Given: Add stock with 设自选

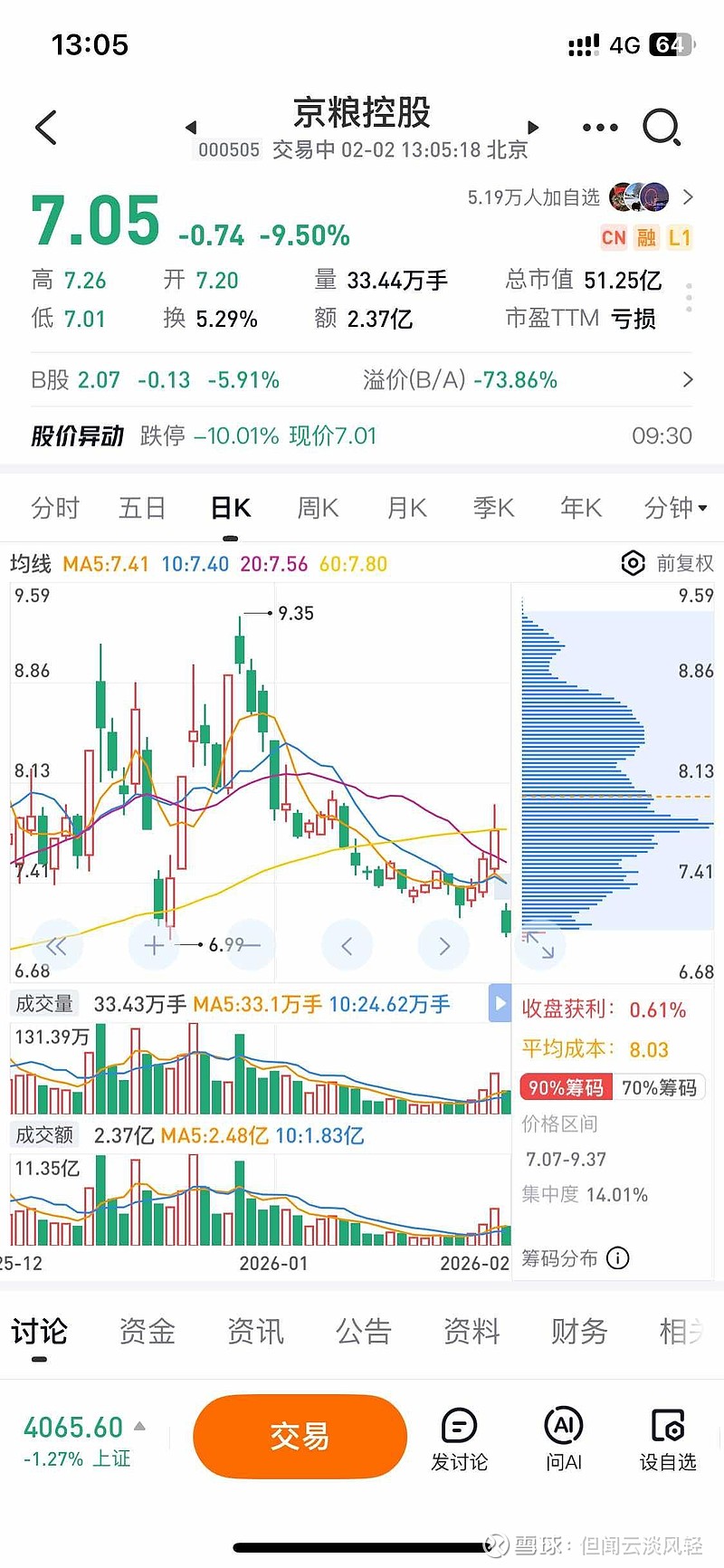Looking at the screenshot, I should [668, 1438].
